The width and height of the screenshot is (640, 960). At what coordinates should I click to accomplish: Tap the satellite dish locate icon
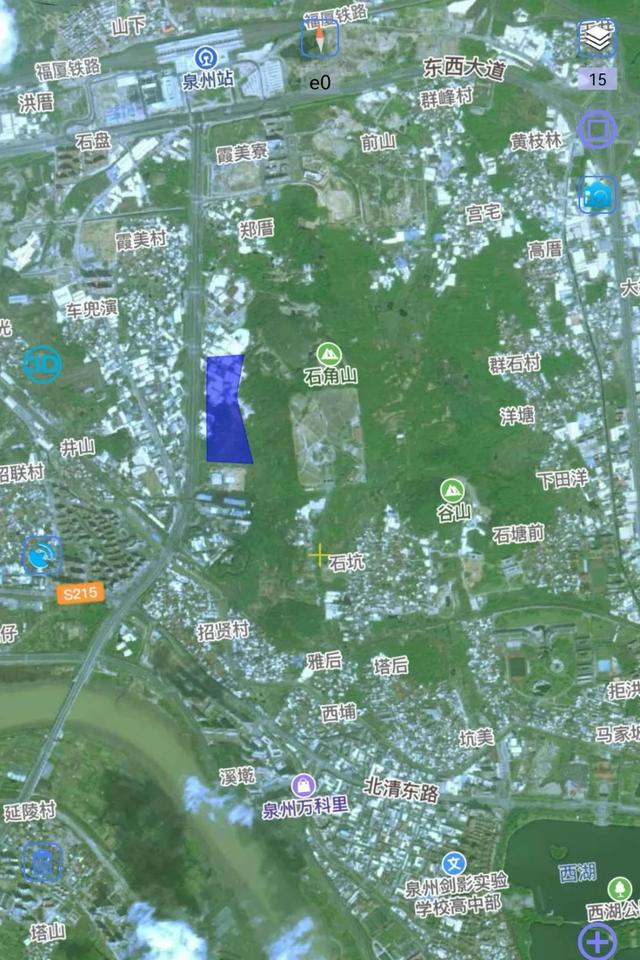coord(41,556)
